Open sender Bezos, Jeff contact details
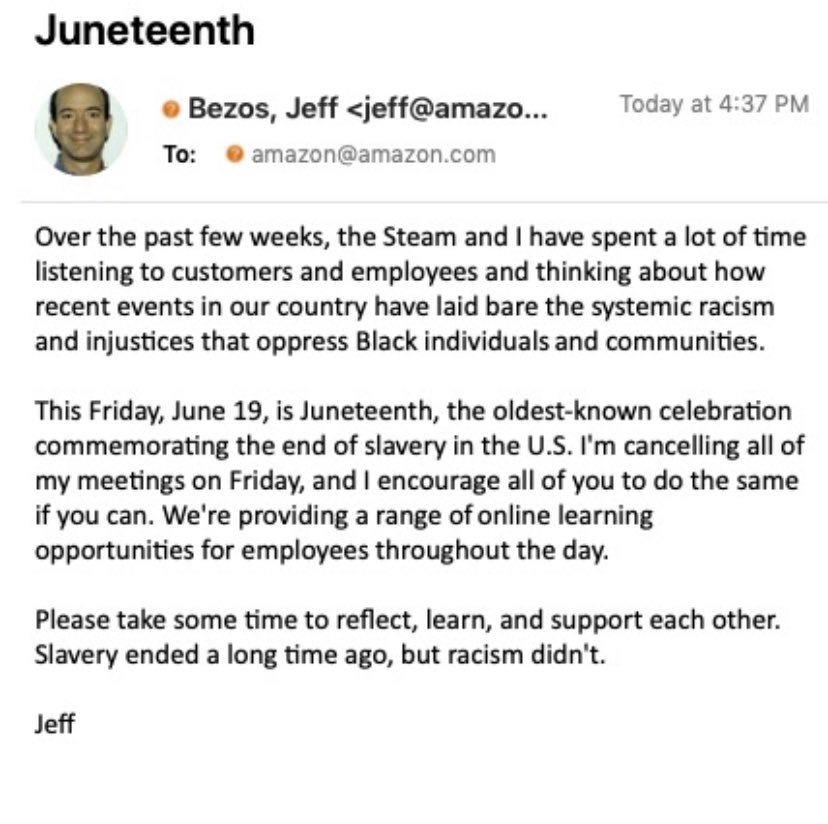 click(367, 108)
